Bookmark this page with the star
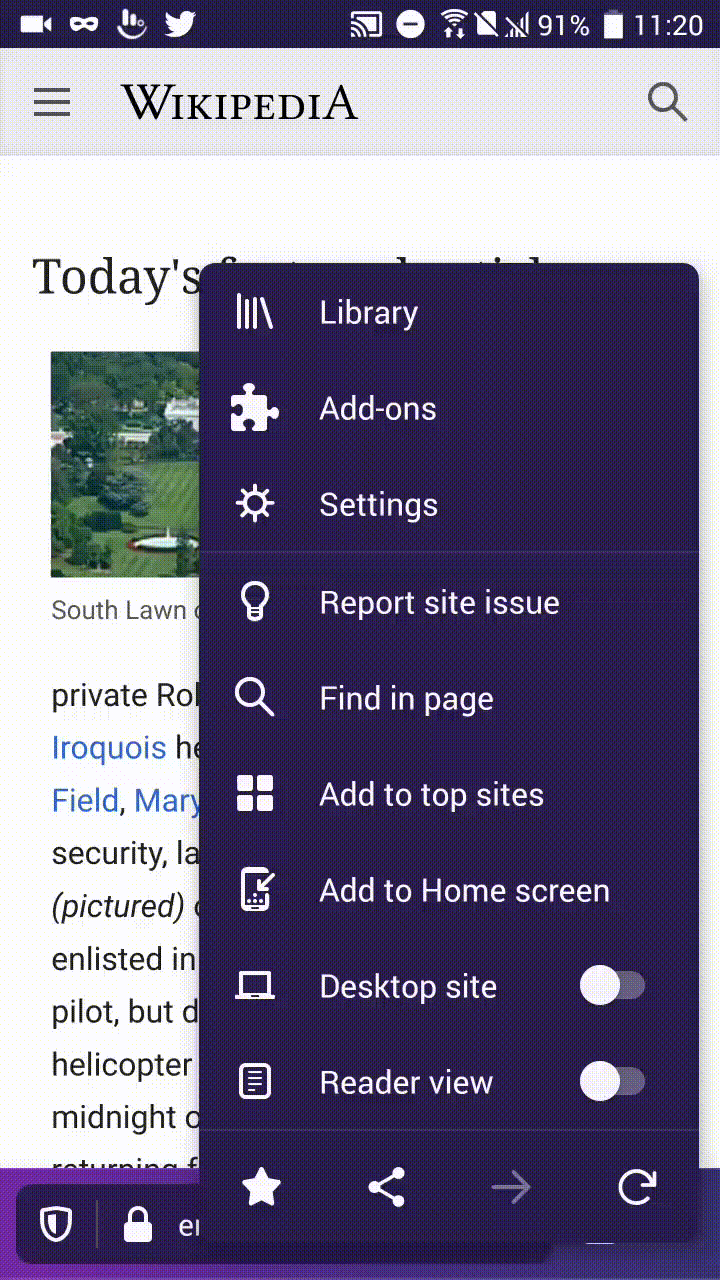720x1280 pixels. click(x=261, y=1188)
